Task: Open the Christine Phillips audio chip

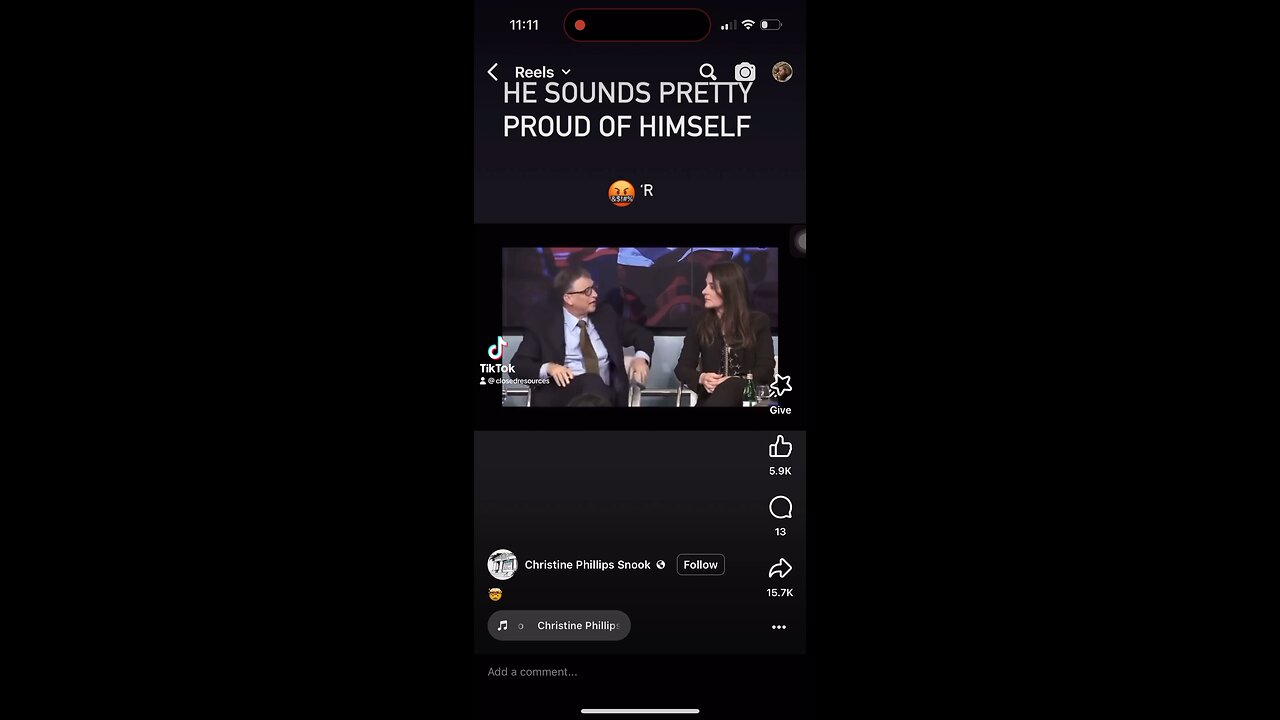Action: [x=559, y=625]
